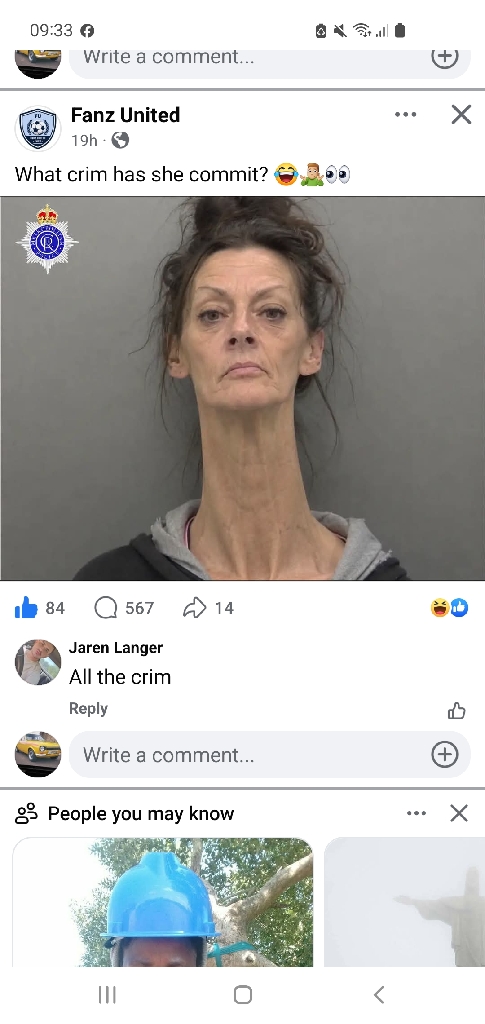This screenshot has height=1024, width=485.
Task: Hide the Fanz United post
Action: click(x=462, y=114)
